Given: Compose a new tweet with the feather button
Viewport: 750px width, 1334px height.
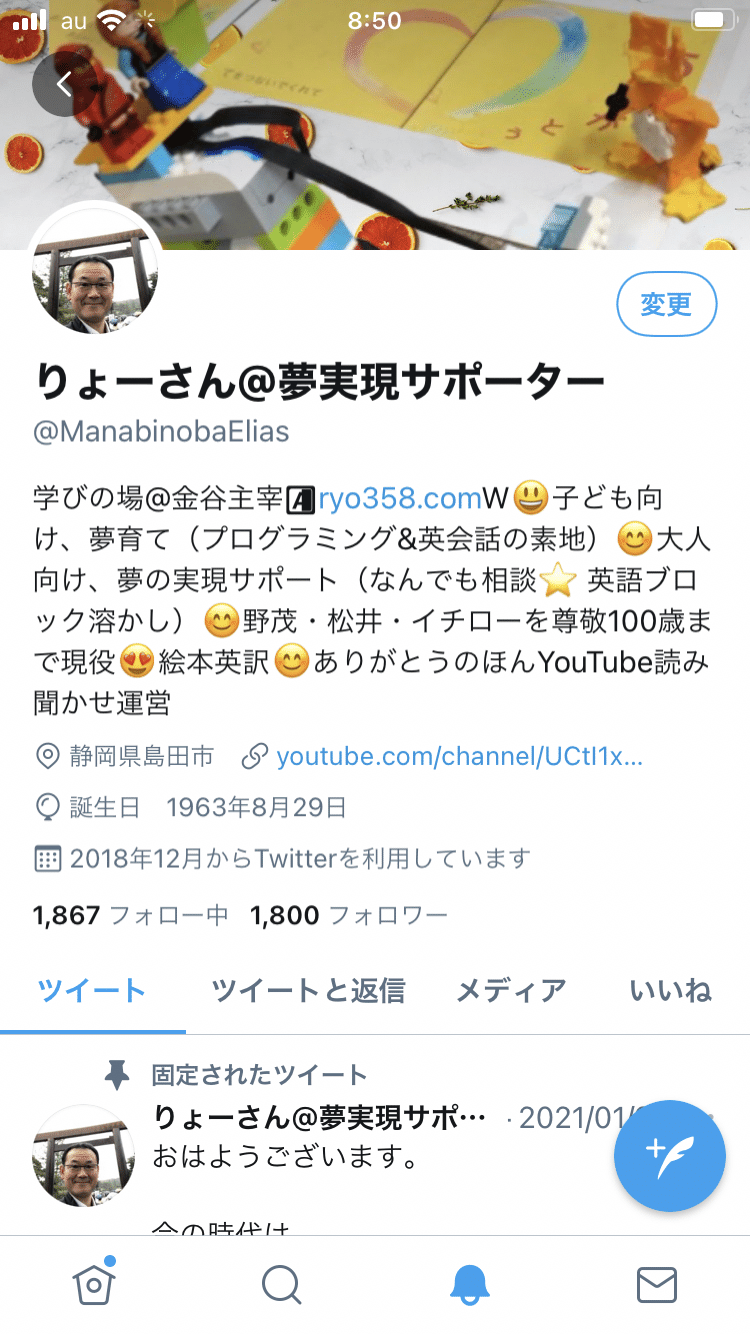Looking at the screenshot, I should 669,1155.
